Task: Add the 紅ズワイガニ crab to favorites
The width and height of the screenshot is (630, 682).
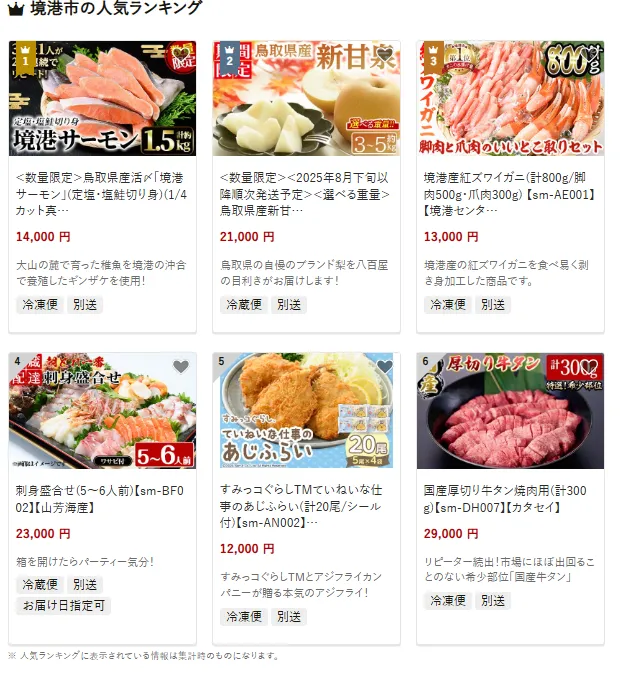Action: click(588, 56)
